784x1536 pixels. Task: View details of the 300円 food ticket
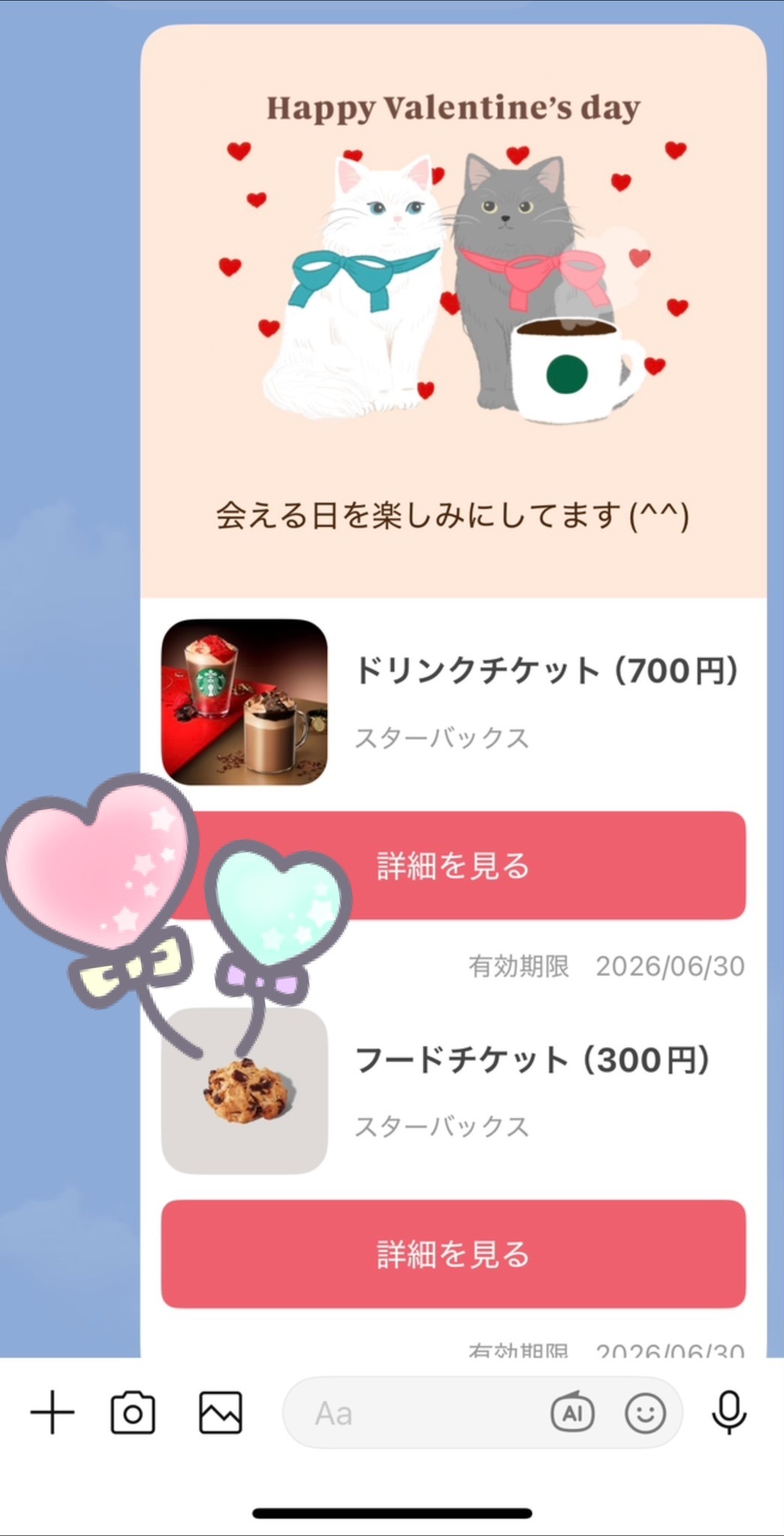pos(453,1254)
